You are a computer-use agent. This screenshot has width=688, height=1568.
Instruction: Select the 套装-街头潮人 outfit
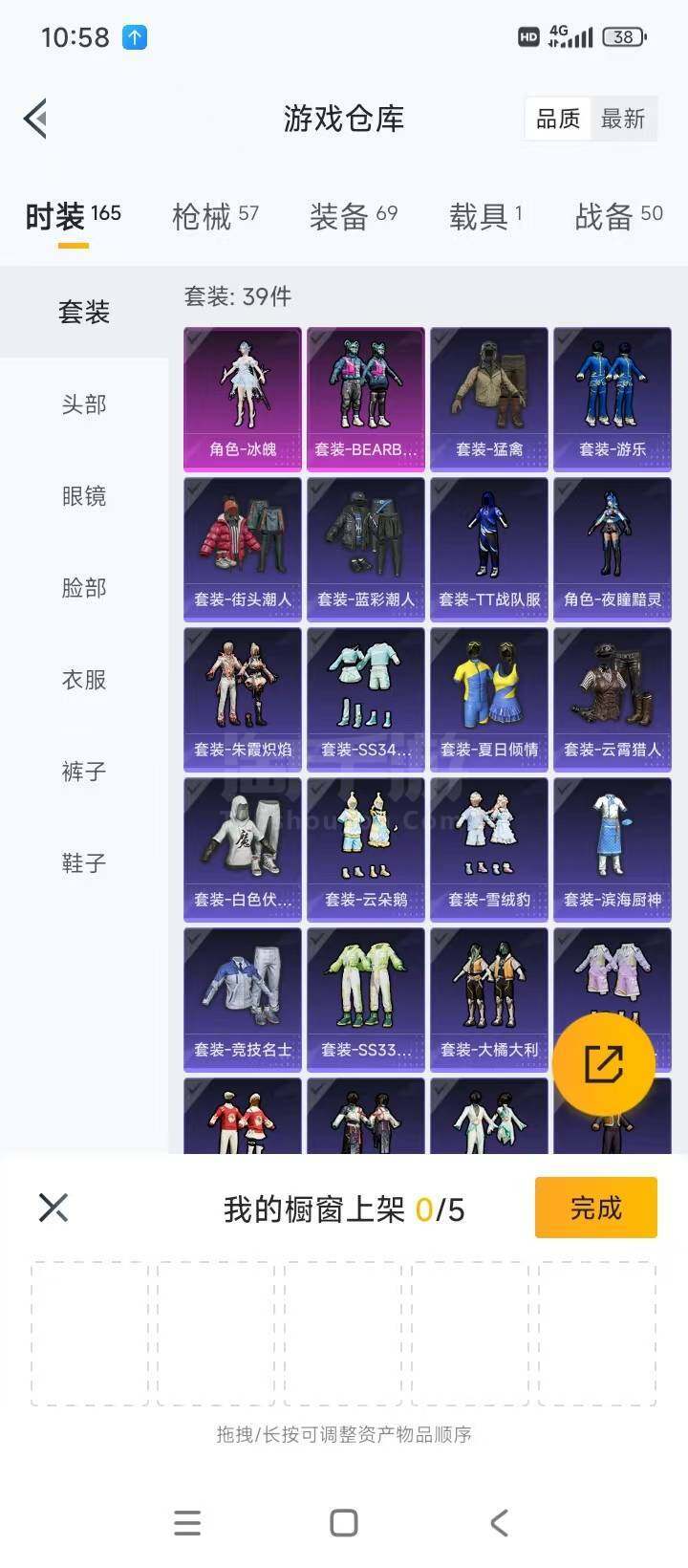[243, 550]
